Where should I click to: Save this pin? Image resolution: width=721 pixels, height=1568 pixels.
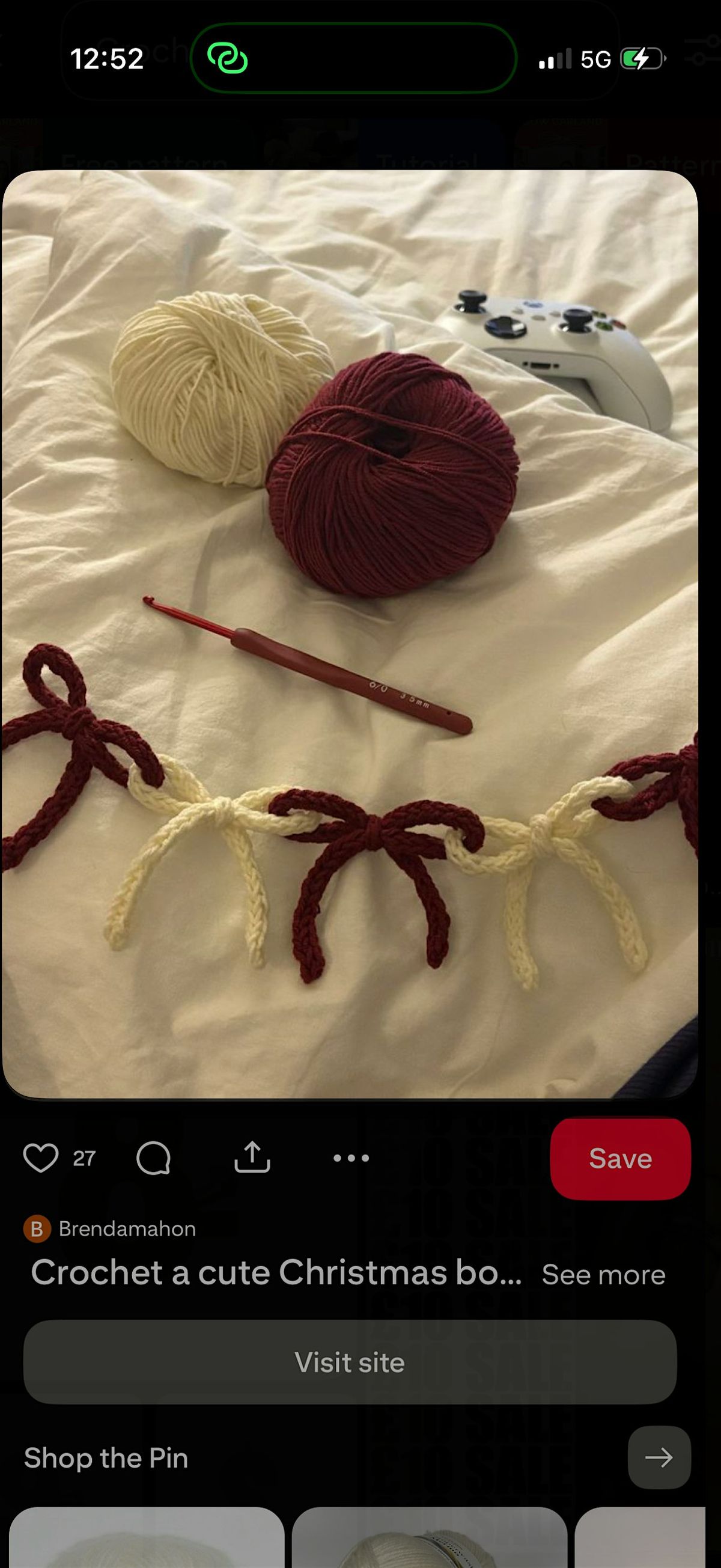tap(619, 1158)
